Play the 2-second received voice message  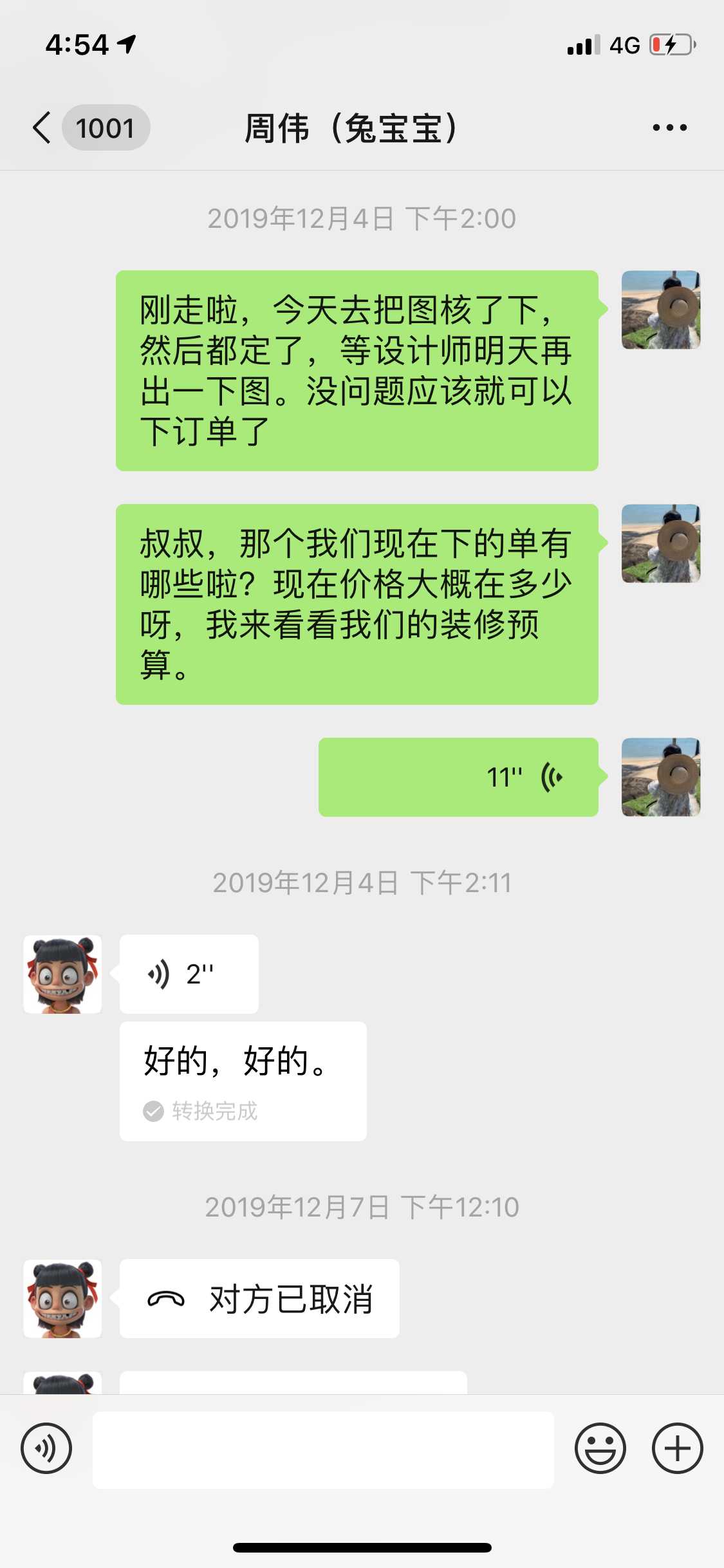click(189, 974)
